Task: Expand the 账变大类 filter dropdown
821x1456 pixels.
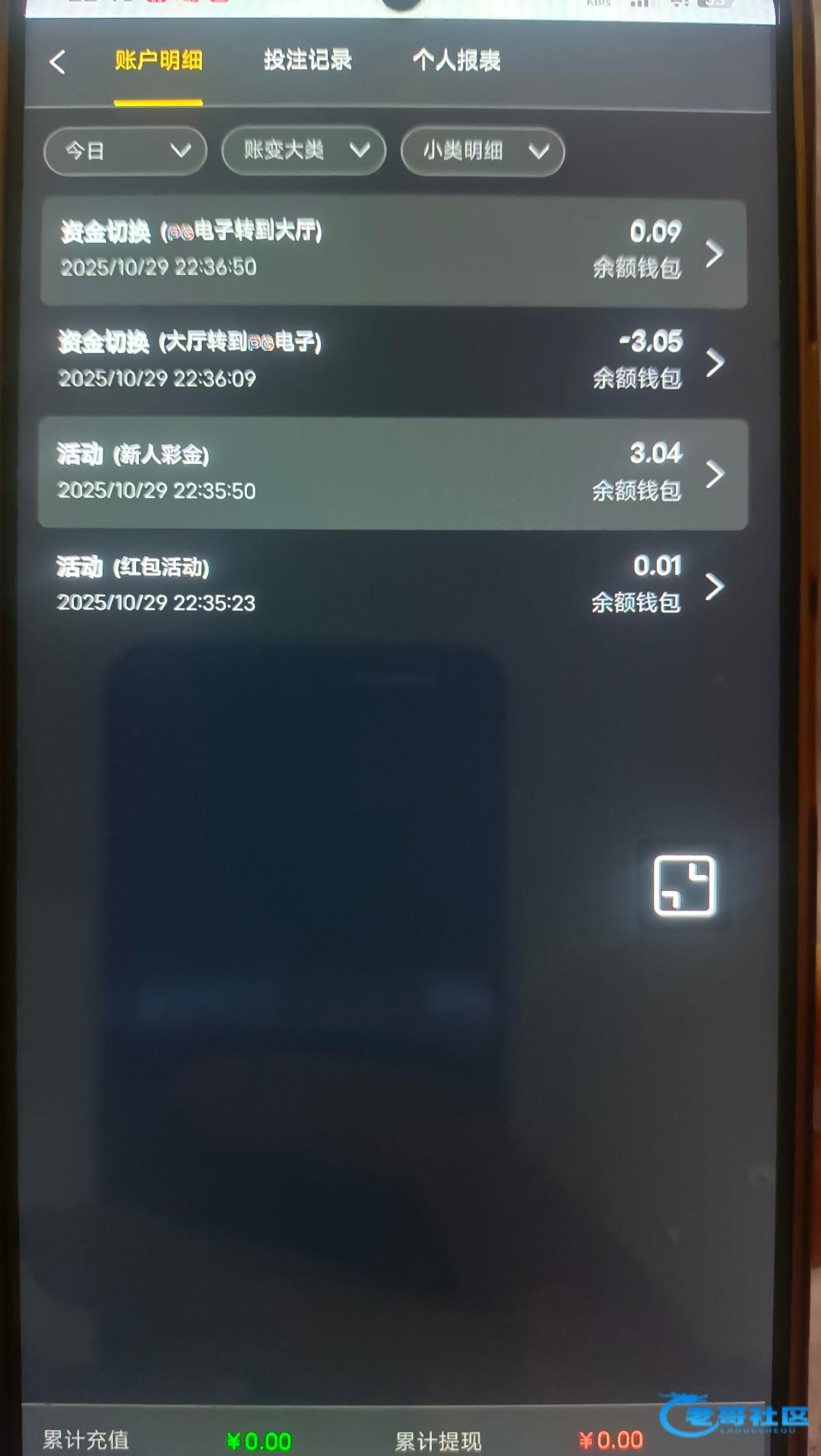Action: 303,151
